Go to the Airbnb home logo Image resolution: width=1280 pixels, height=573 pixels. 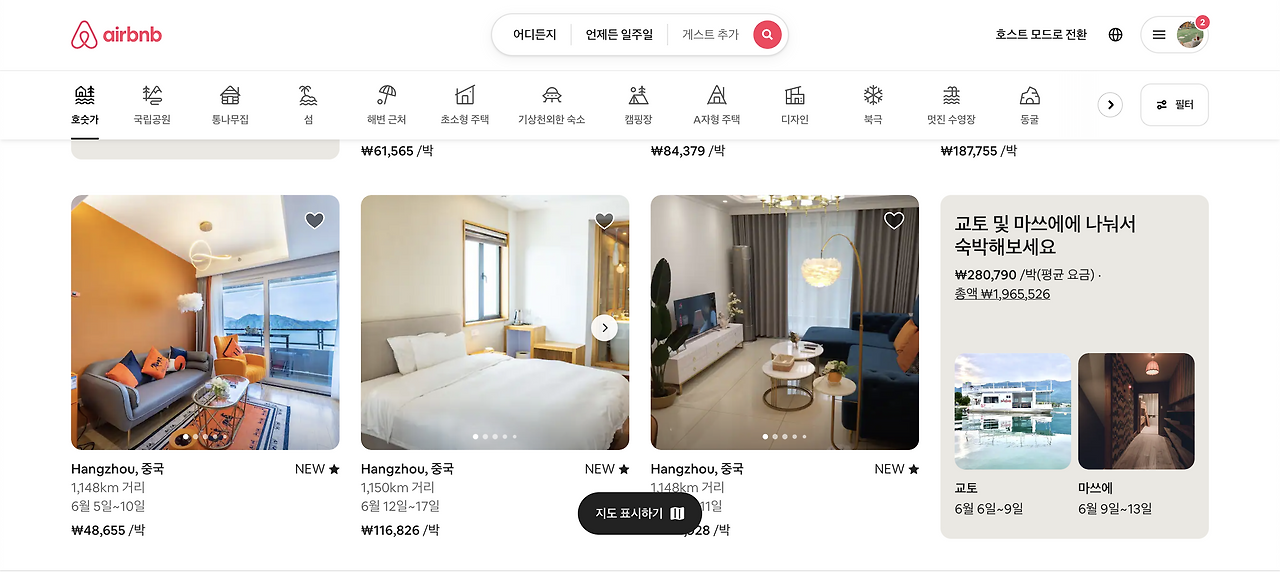click(116, 34)
